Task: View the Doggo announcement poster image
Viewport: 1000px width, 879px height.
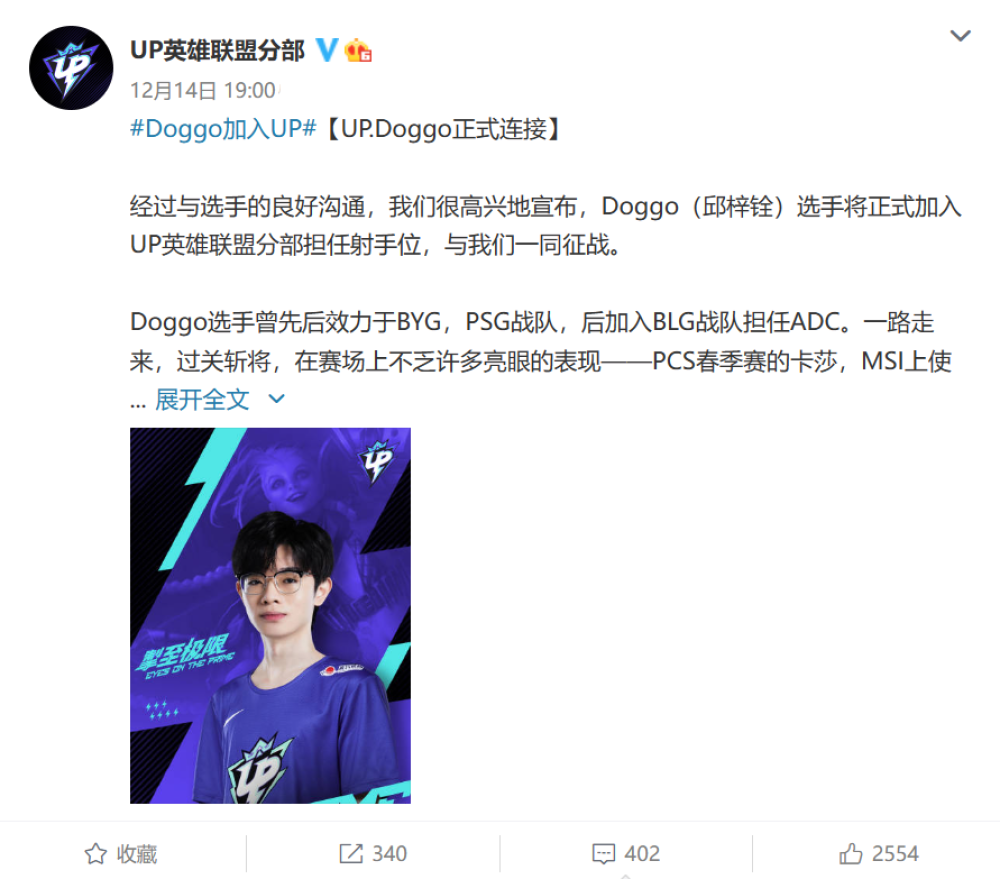Action: [270, 615]
